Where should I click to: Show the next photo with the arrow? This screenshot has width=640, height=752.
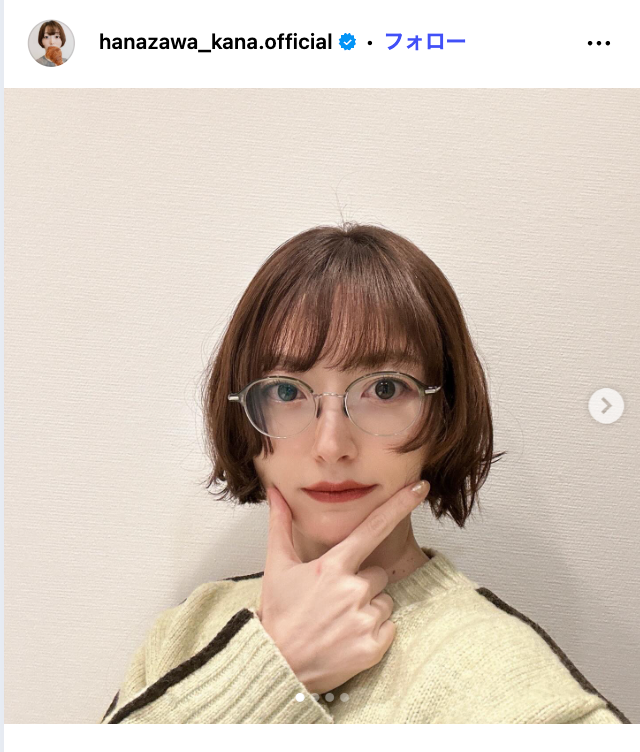click(x=606, y=406)
